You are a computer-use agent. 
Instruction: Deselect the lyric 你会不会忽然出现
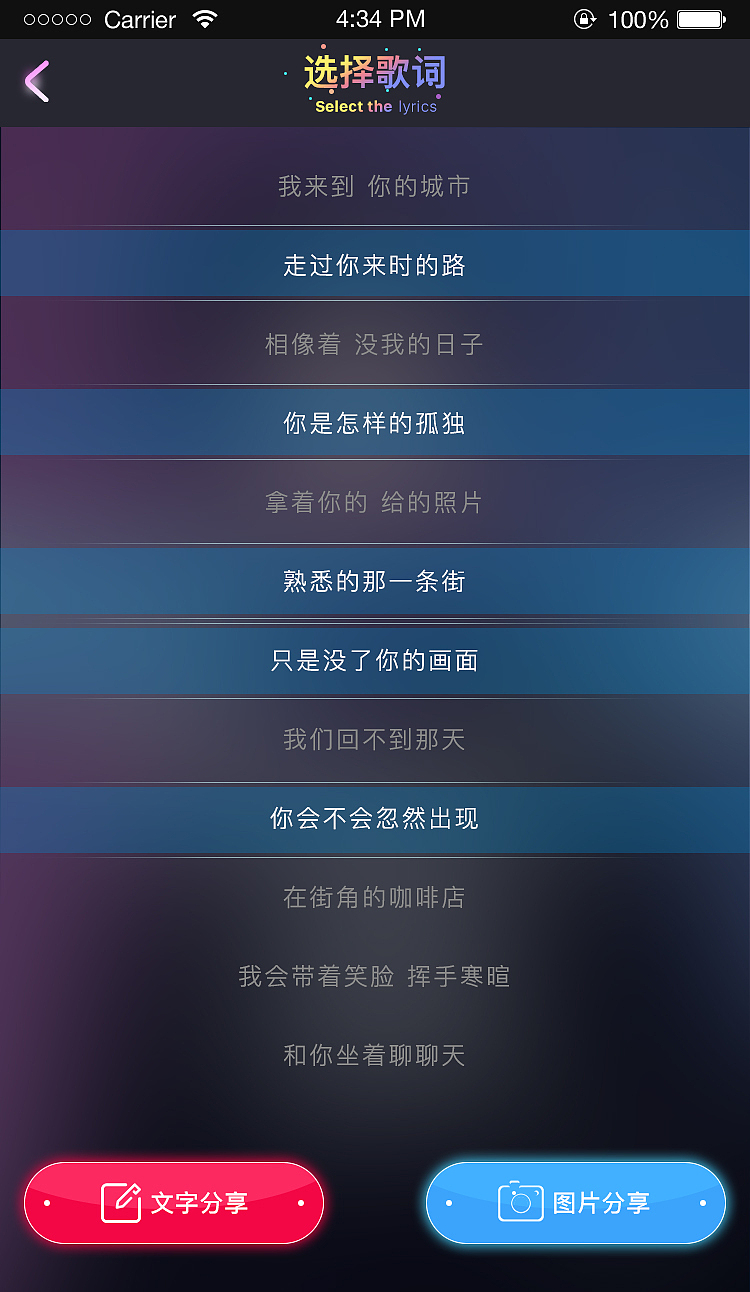tap(375, 819)
